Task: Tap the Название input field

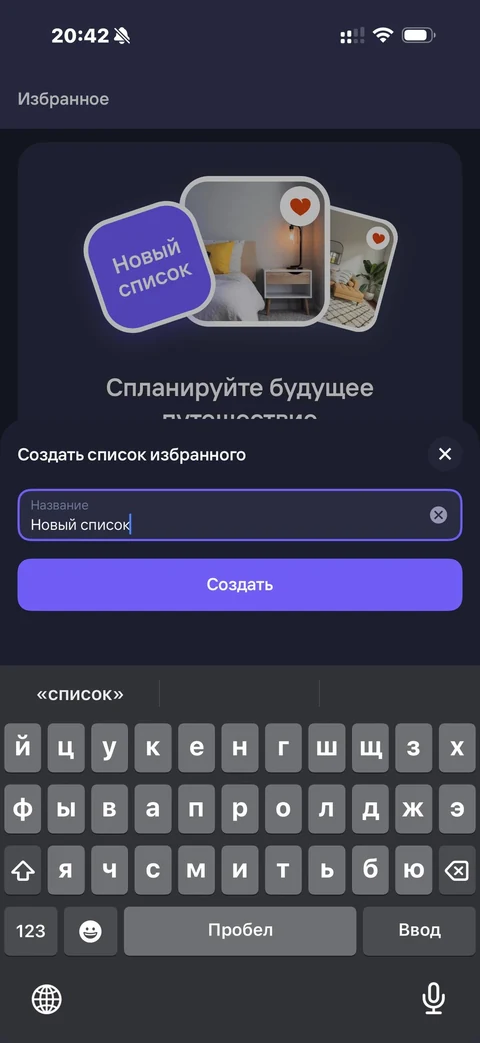Action: click(239, 515)
